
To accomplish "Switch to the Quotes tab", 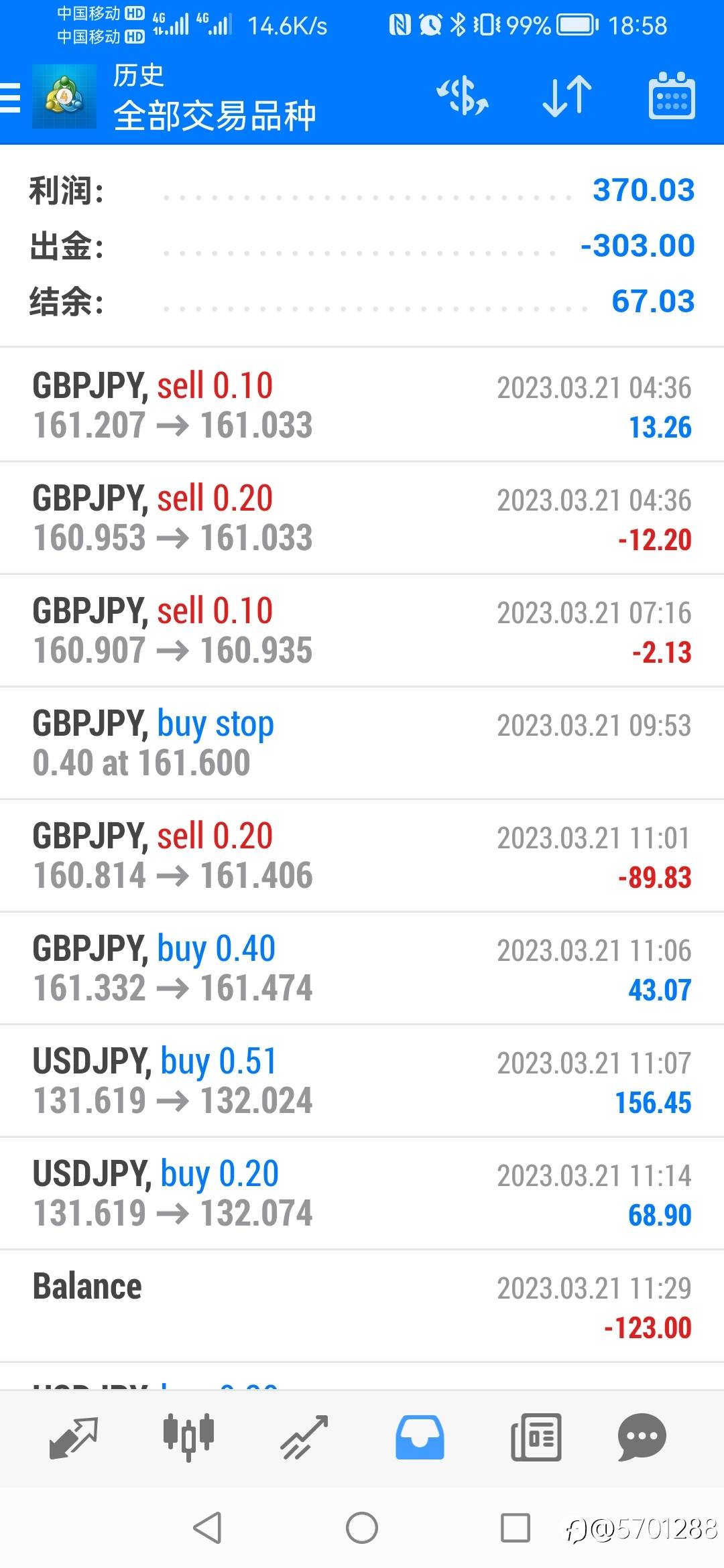I will tap(74, 1437).
